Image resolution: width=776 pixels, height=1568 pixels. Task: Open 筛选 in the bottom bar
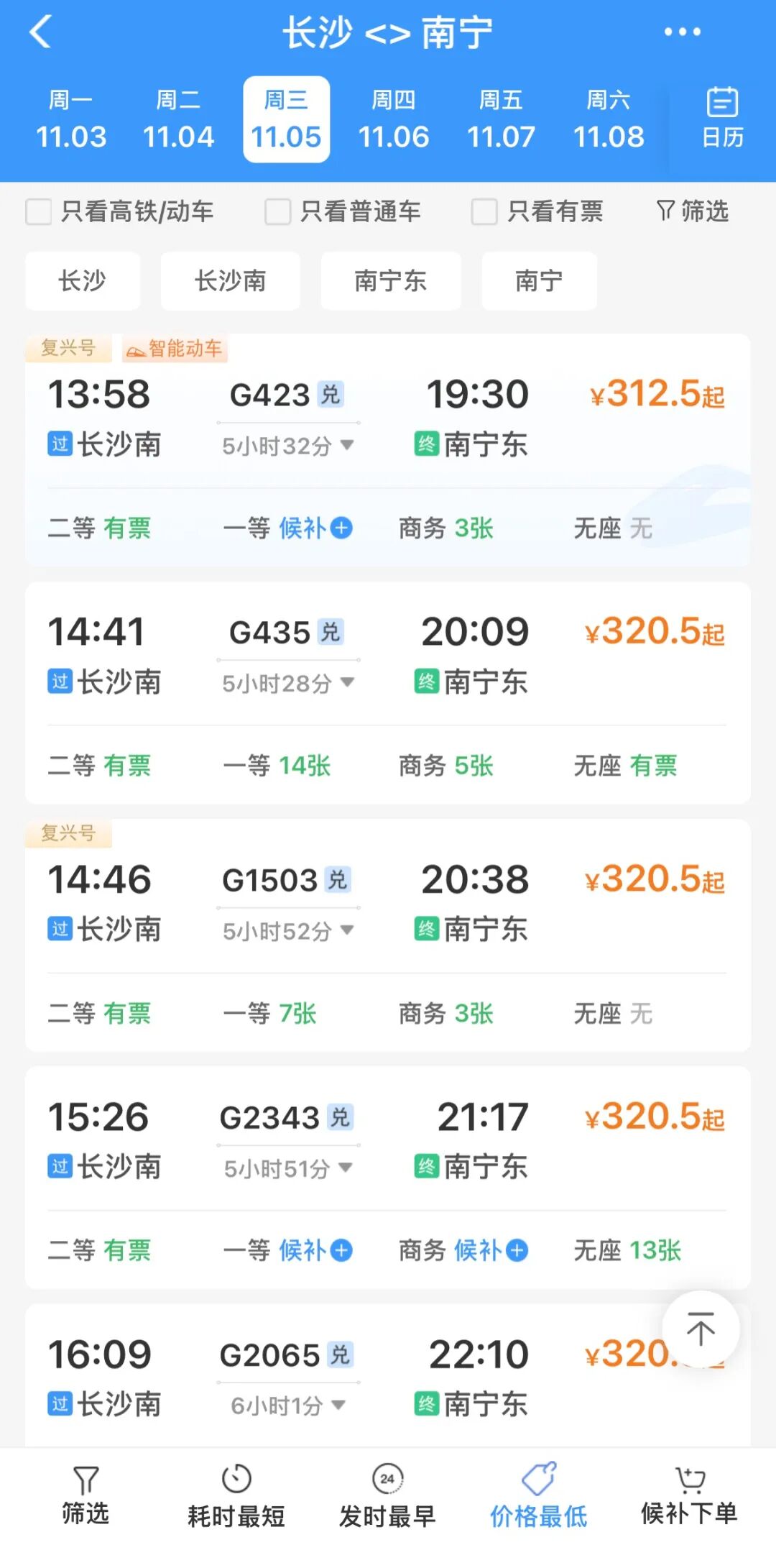click(x=86, y=1495)
